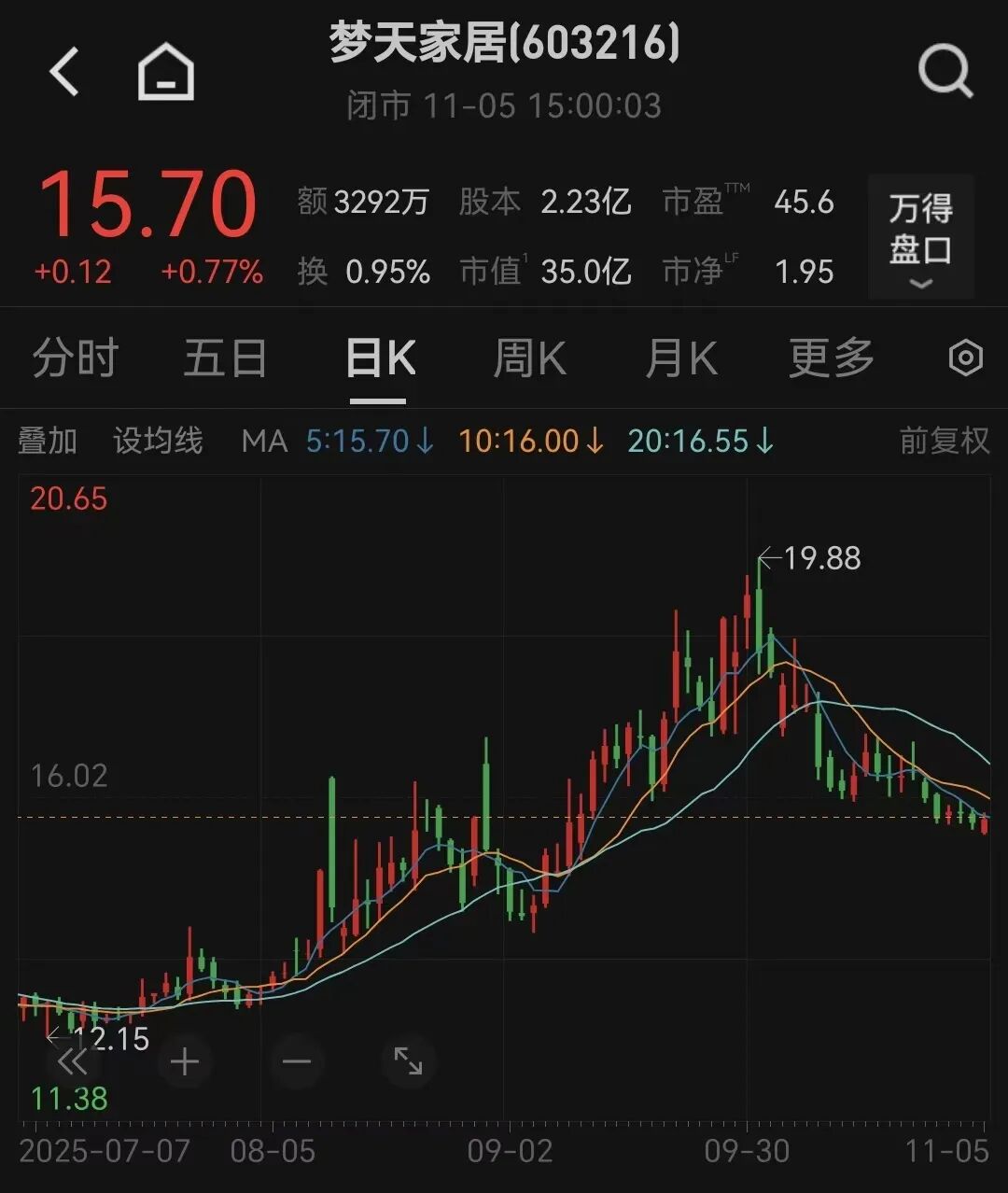
Task: Zoom in the chart with plus icon
Action: [184, 1062]
